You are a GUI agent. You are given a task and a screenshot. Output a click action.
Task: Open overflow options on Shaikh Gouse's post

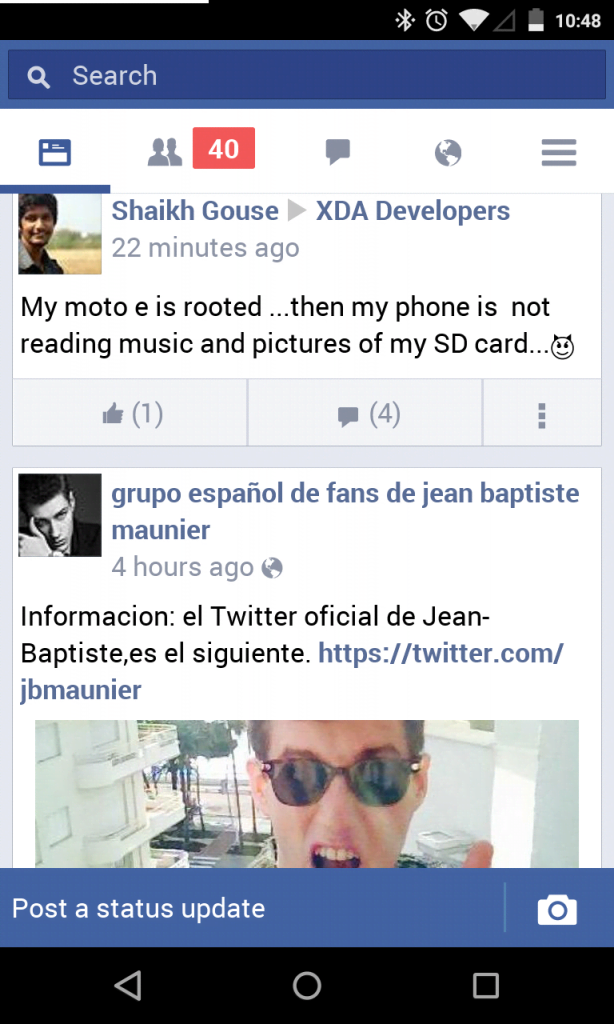coord(541,414)
